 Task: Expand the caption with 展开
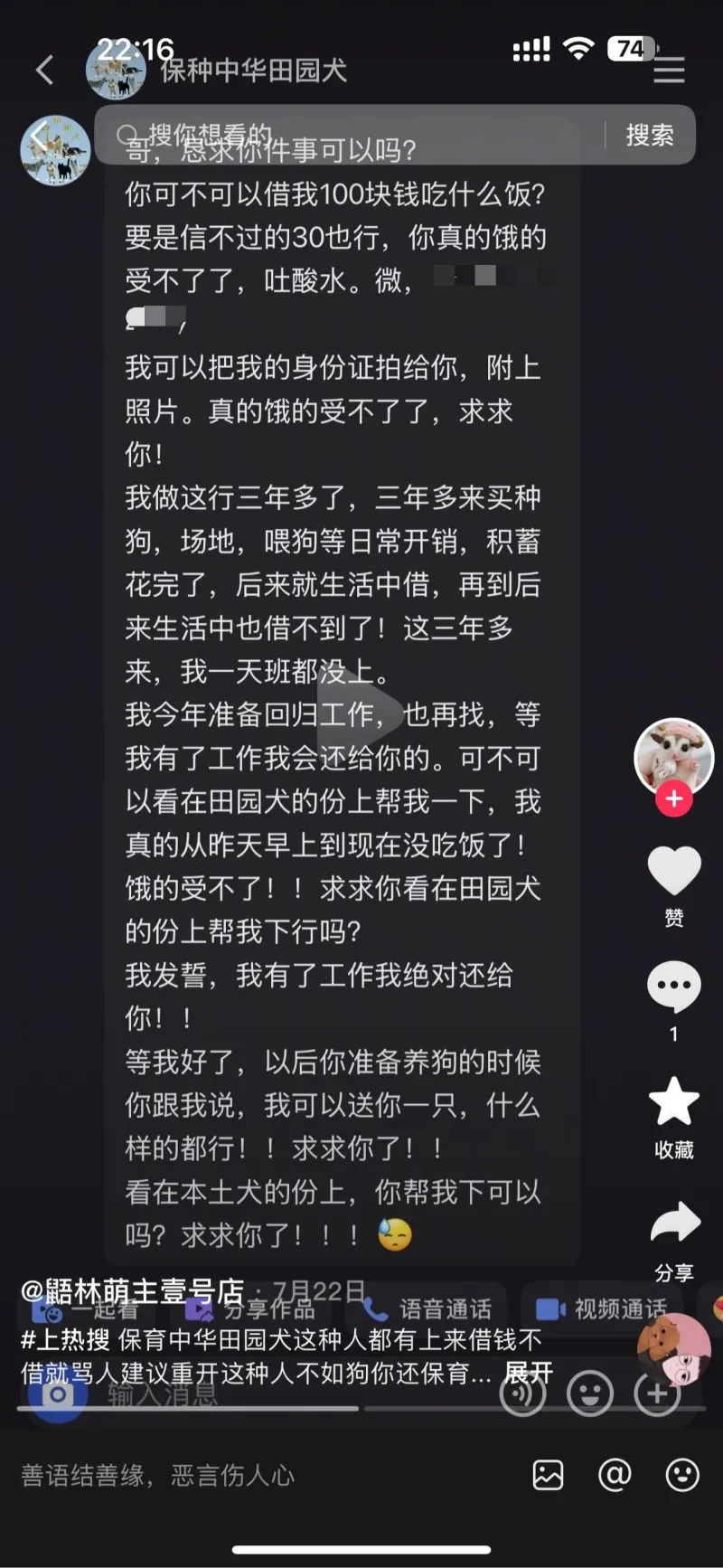click(529, 1374)
